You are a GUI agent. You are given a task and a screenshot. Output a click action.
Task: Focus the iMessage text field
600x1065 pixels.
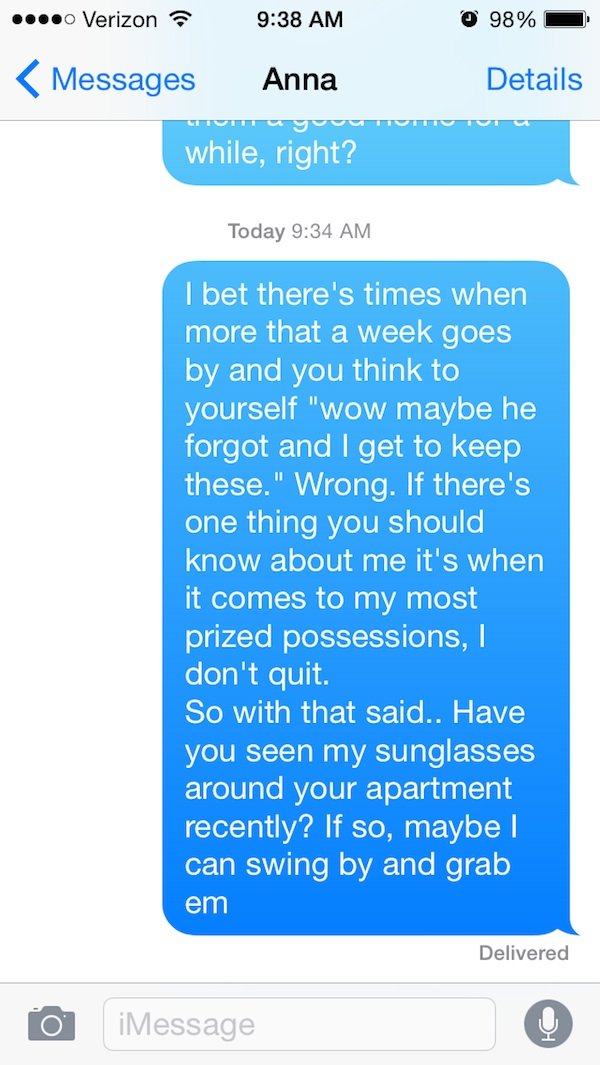point(299,1024)
